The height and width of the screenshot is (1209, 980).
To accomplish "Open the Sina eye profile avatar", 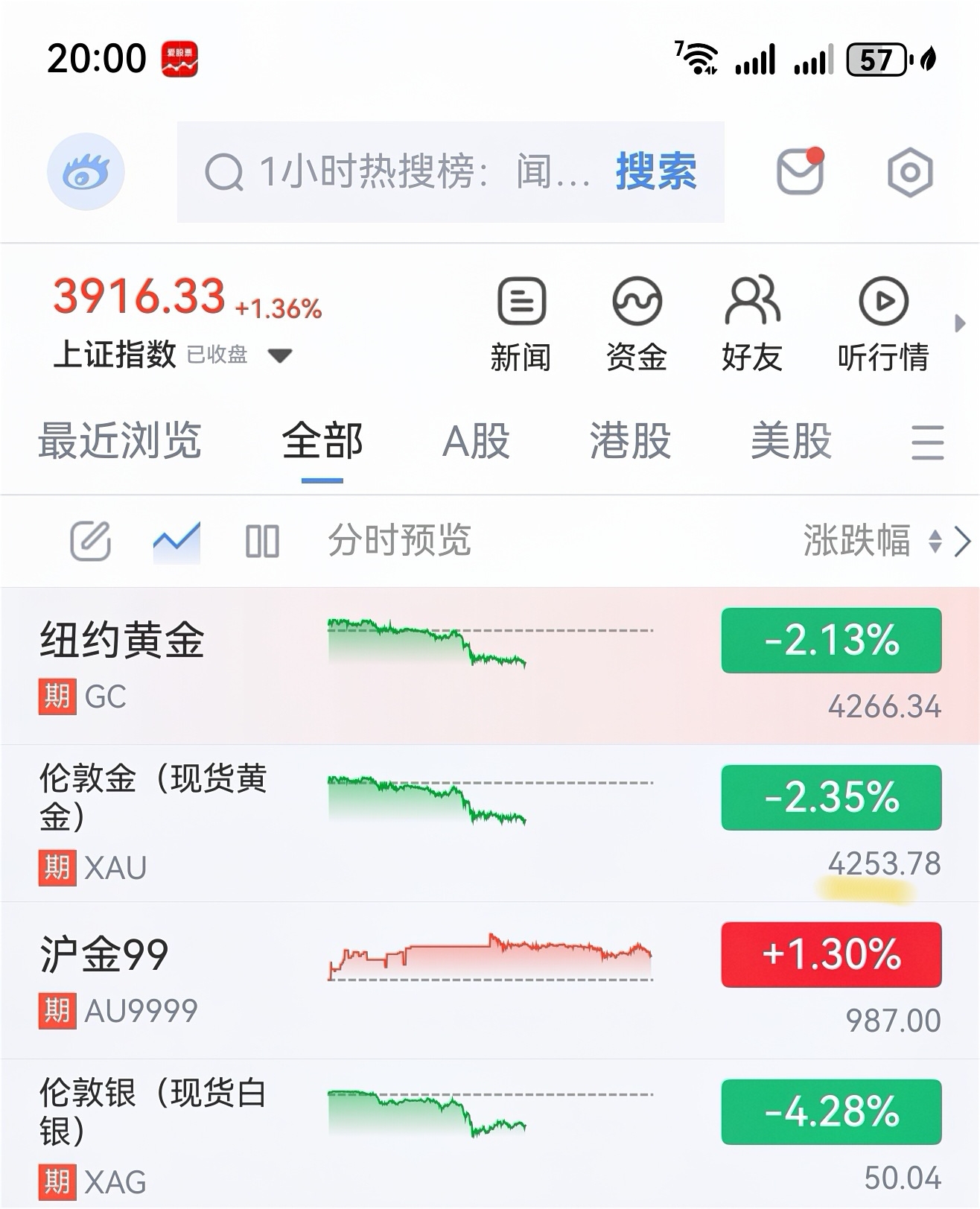I will (86, 172).
